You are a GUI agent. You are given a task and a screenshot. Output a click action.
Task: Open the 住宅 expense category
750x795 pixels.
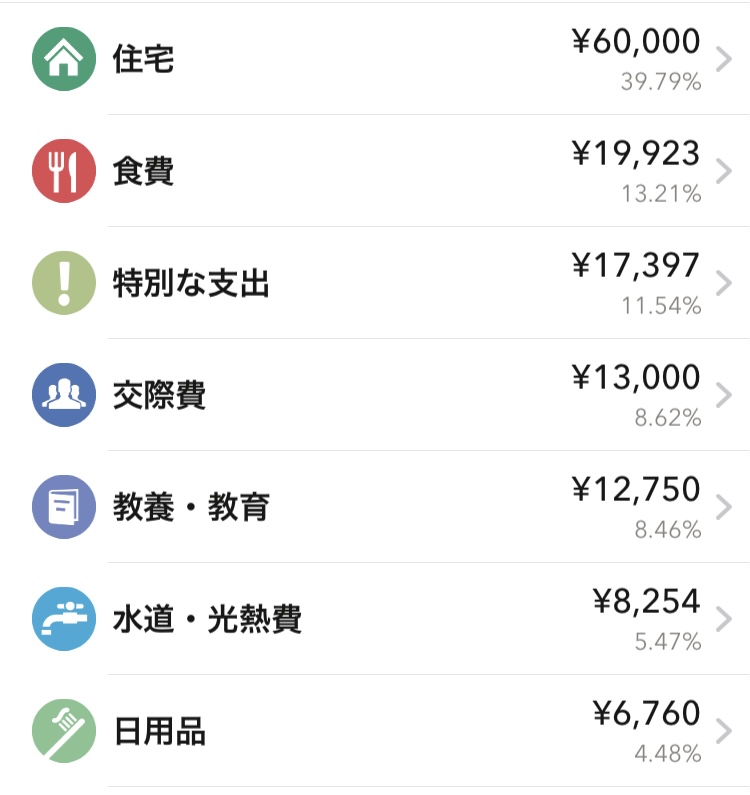click(x=375, y=59)
